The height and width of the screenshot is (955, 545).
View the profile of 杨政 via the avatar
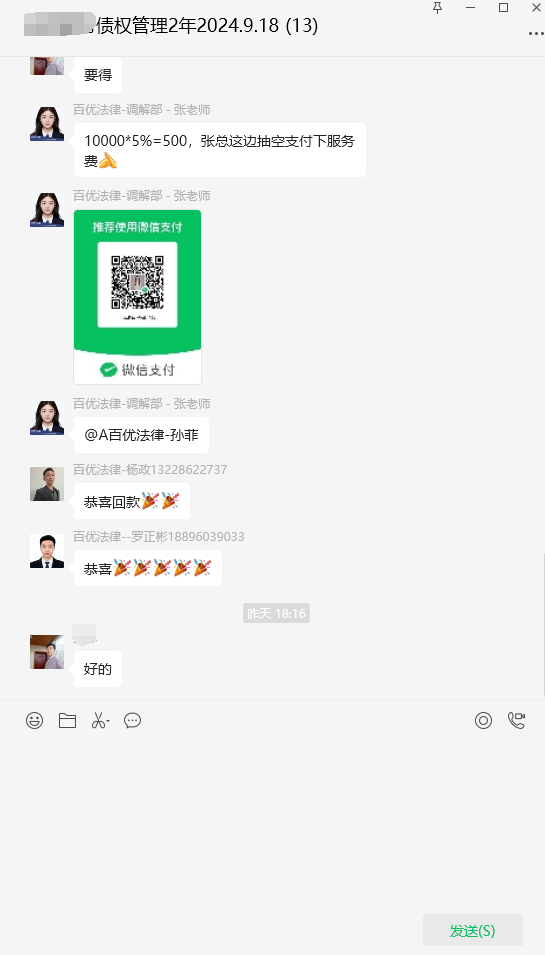47,484
